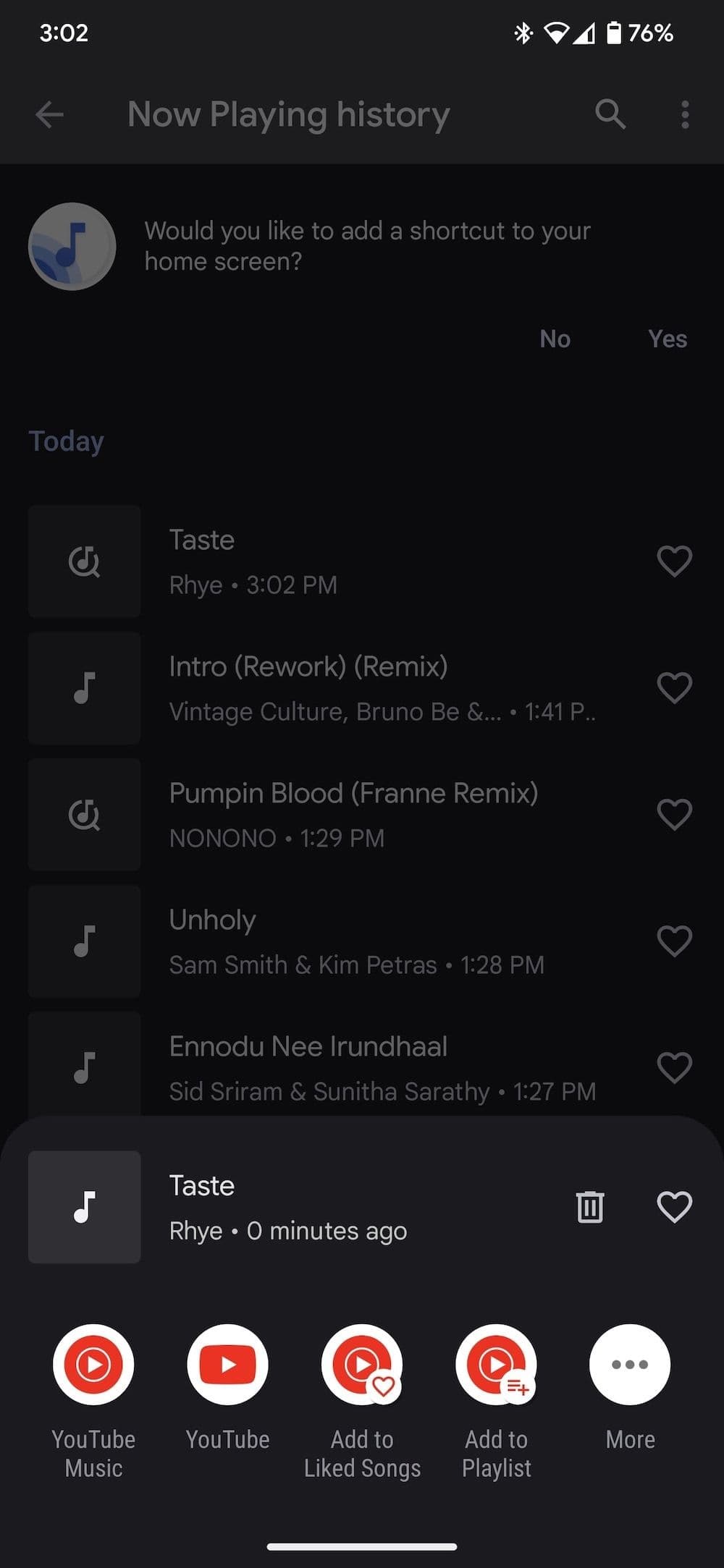
Task: Search the Now Playing history
Action: [x=610, y=114]
